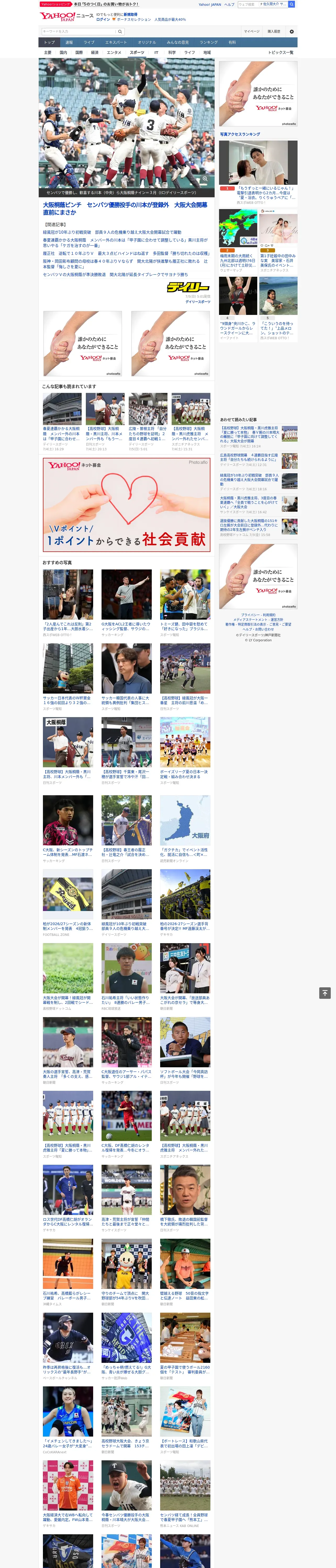Tap the ログイン link

(x=103, y=20)
